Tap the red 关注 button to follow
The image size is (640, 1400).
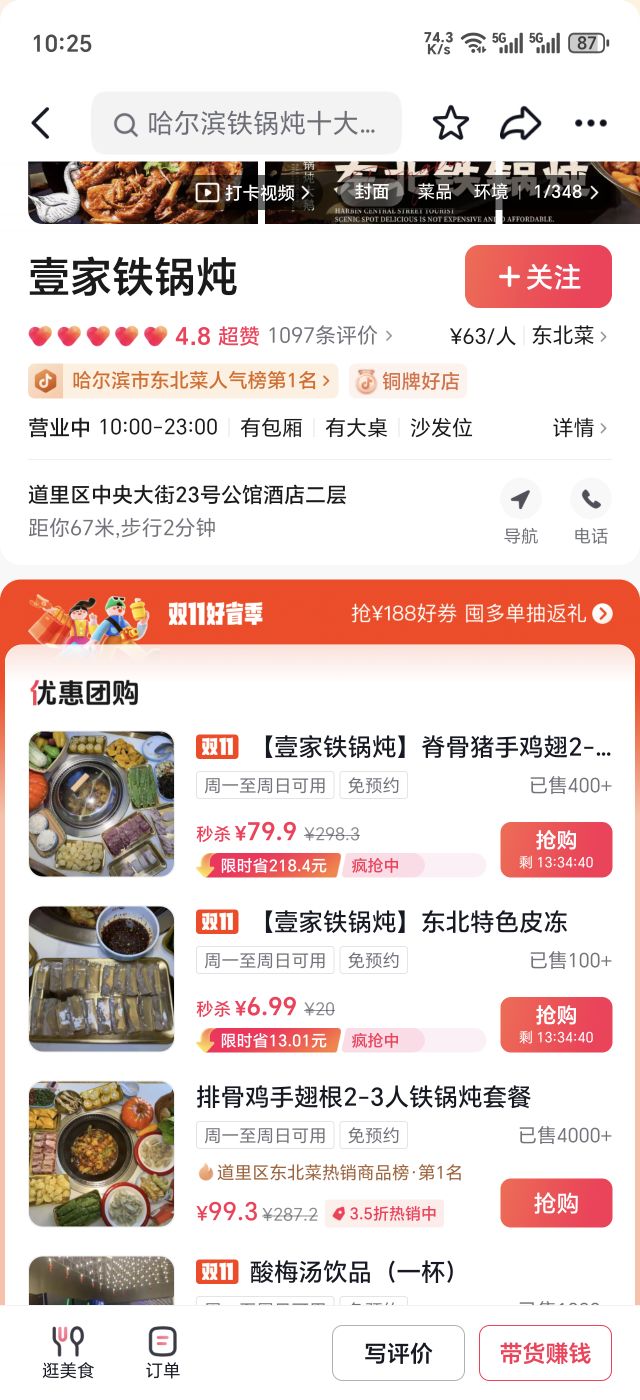tap(538, 277)
